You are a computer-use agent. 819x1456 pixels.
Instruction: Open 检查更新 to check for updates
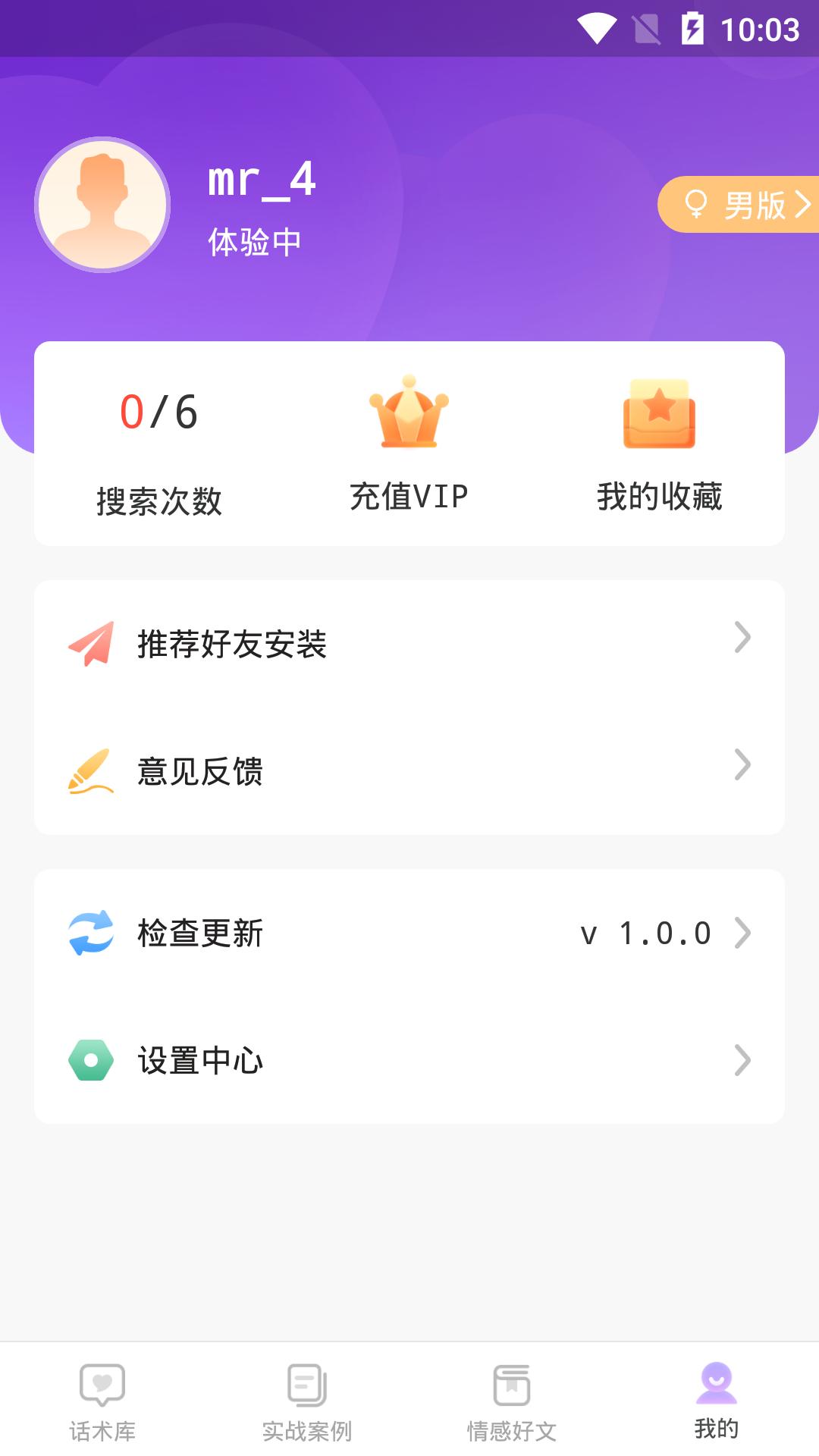(199, 933)
